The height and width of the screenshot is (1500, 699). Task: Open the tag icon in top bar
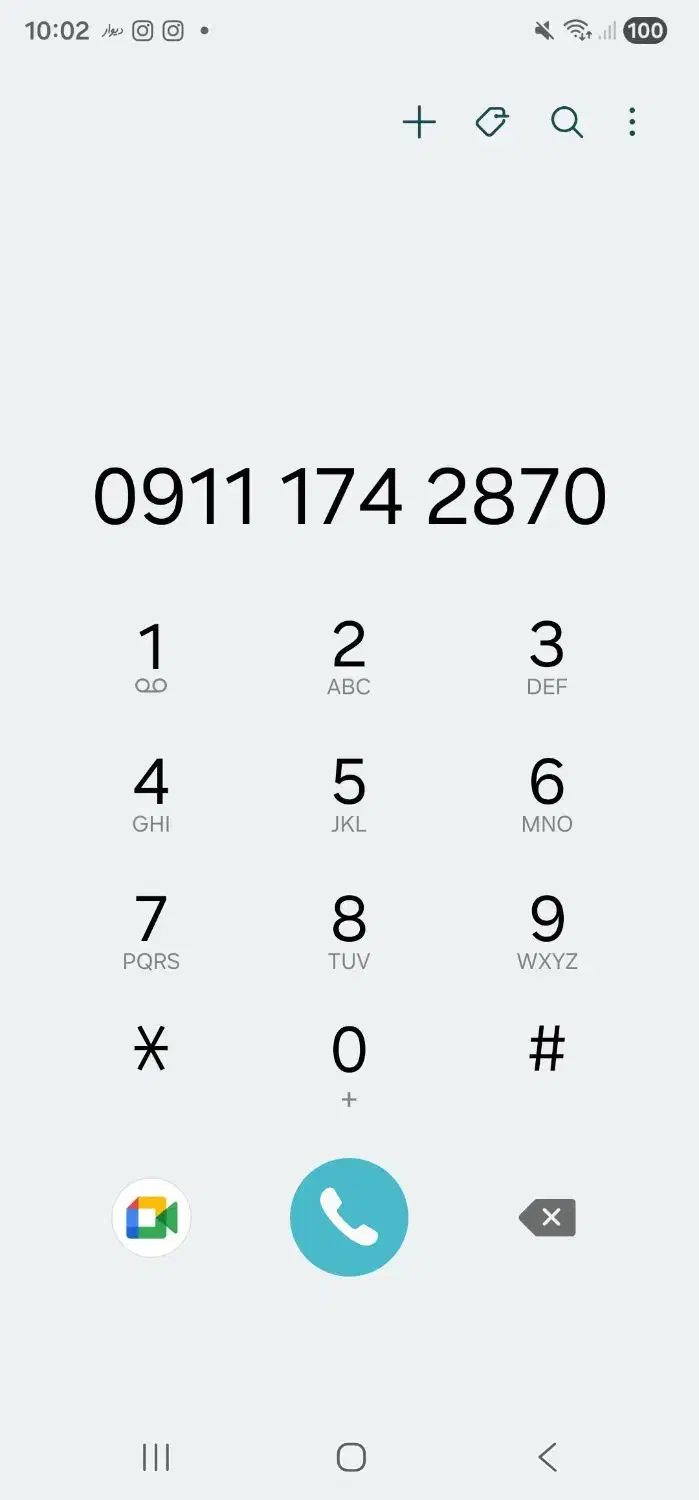492,123
